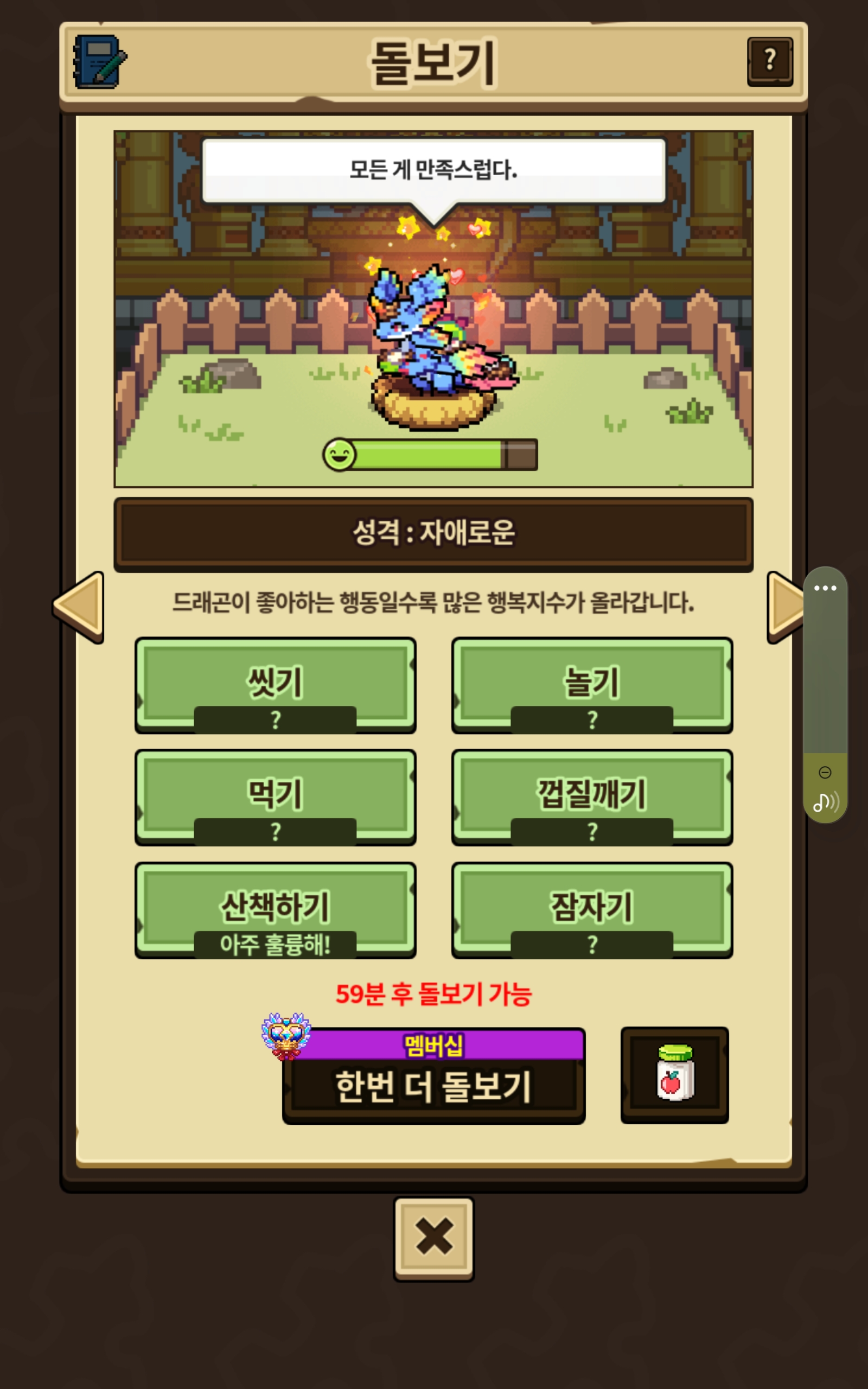Close the 돌보기 window with X
Screen dimensions: 868x1389
click(433, 1238)
